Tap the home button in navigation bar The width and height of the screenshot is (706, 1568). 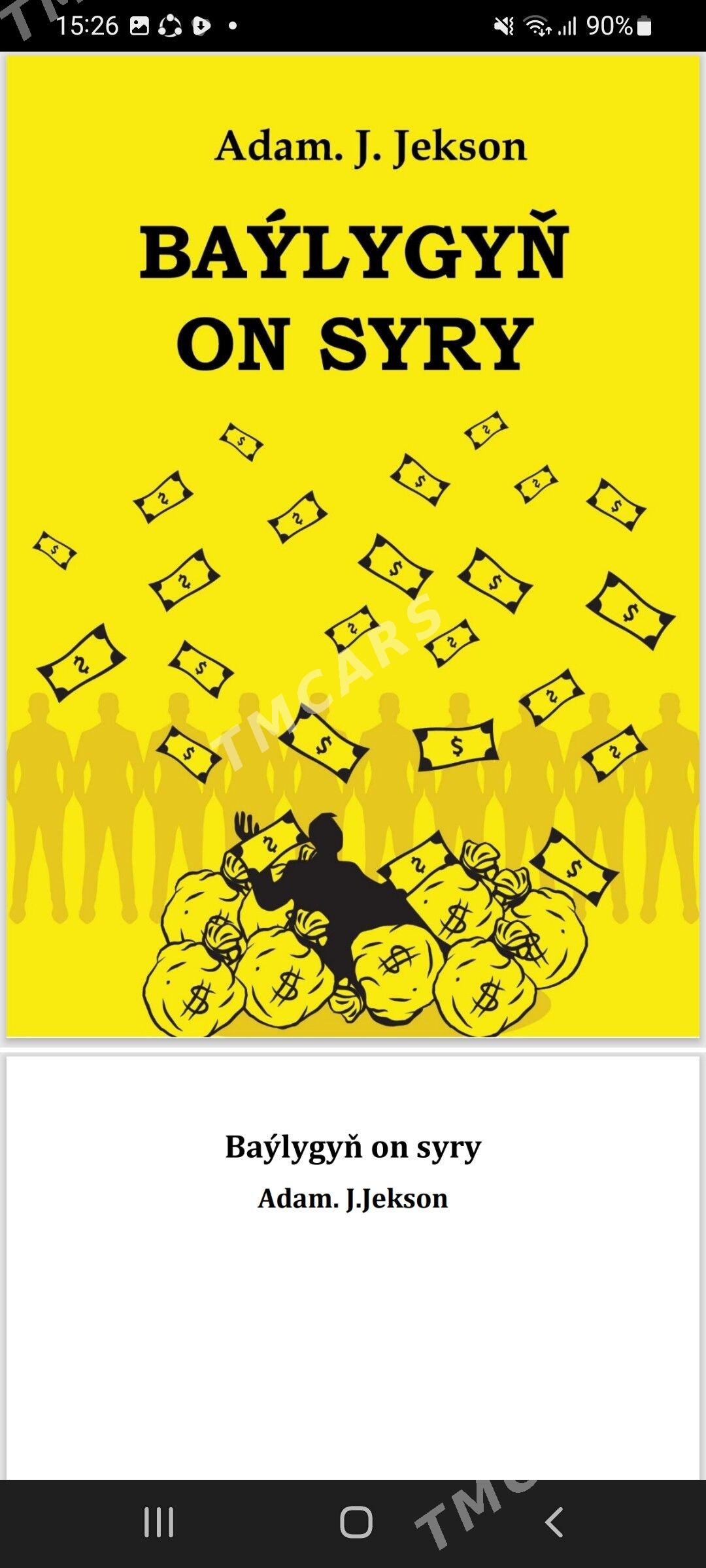[x=356, y=1522]
